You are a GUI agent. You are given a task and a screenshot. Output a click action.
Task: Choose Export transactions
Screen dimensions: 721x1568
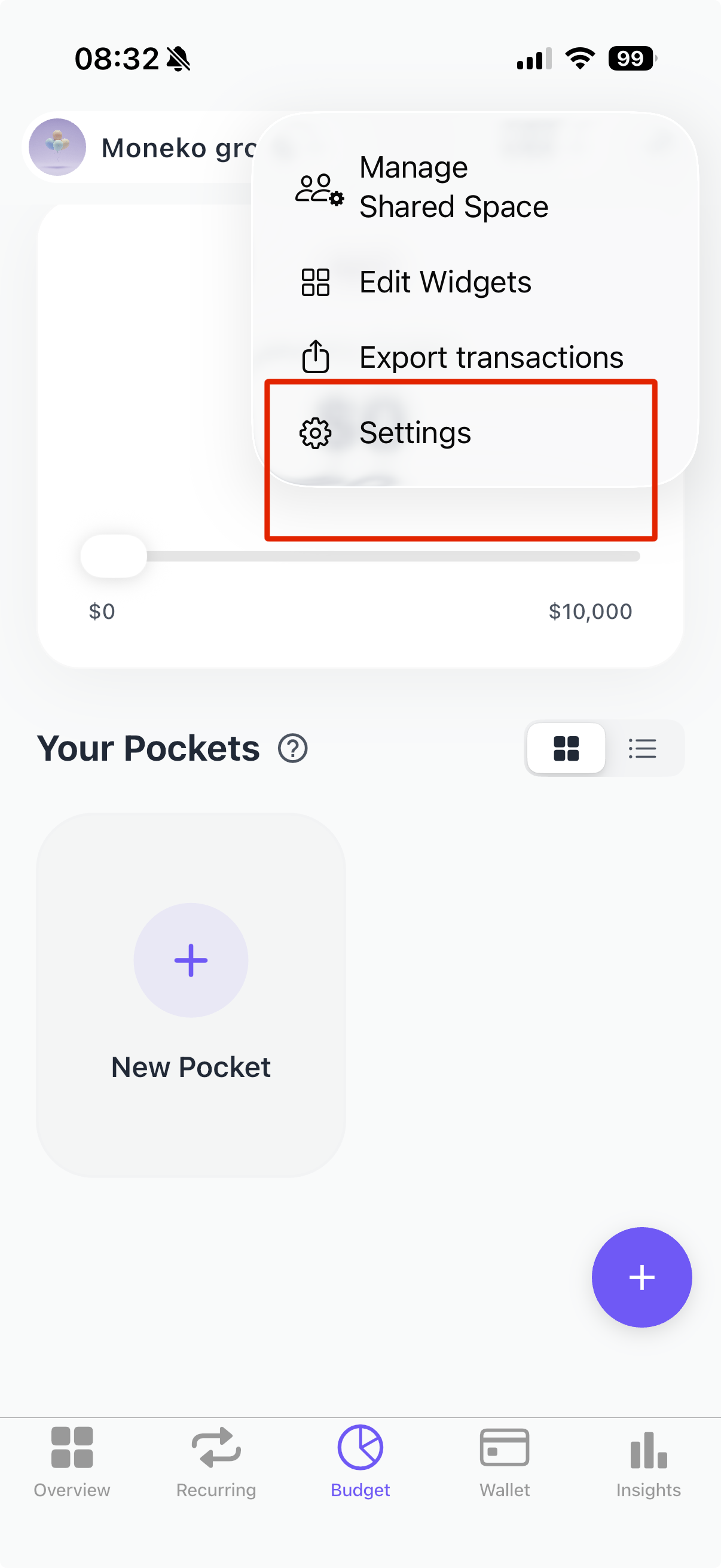490,357
